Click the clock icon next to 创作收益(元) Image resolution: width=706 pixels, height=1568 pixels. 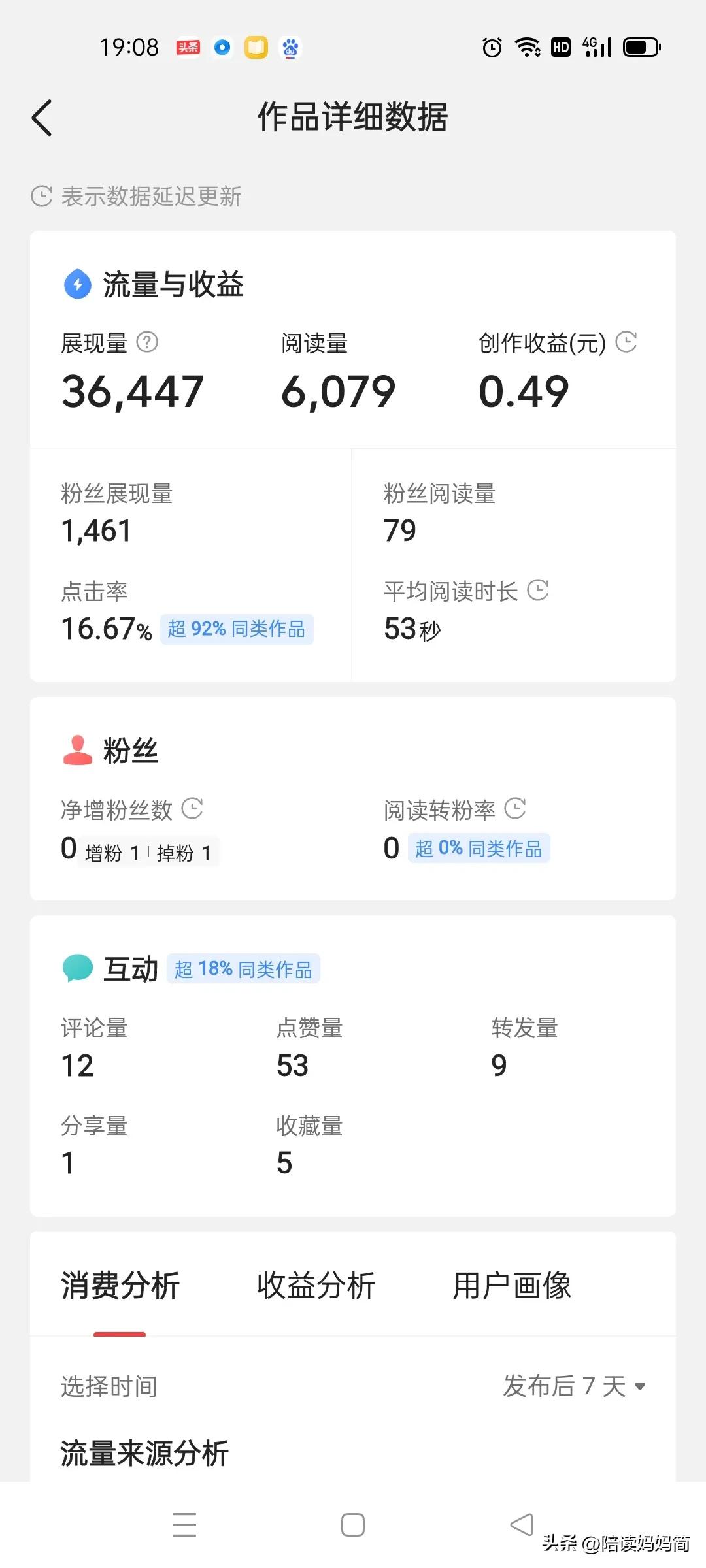(626, 342)
